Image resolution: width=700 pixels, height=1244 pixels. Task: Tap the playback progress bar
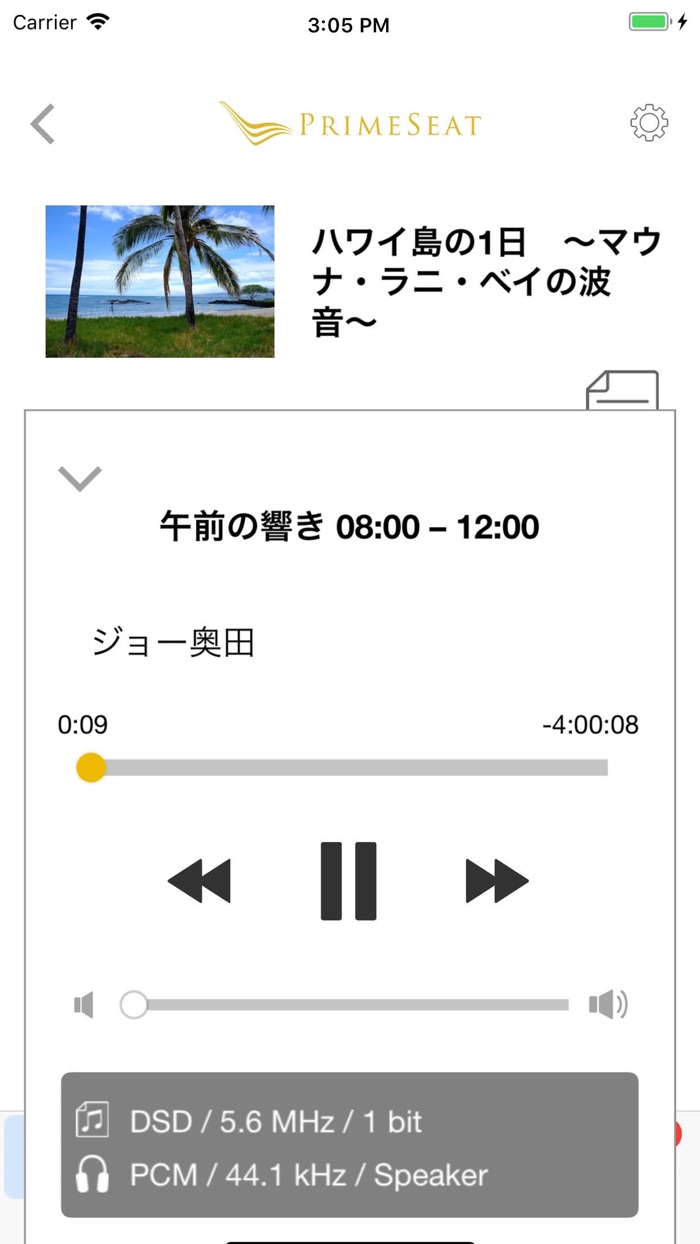tap(350, 767)
